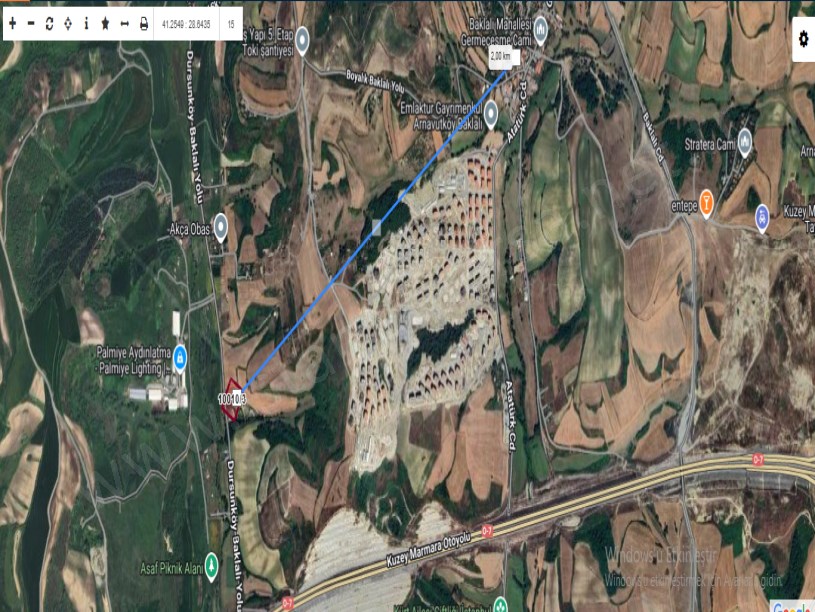
Task: Open favorites with the star icon
Action: click(105, 23)
